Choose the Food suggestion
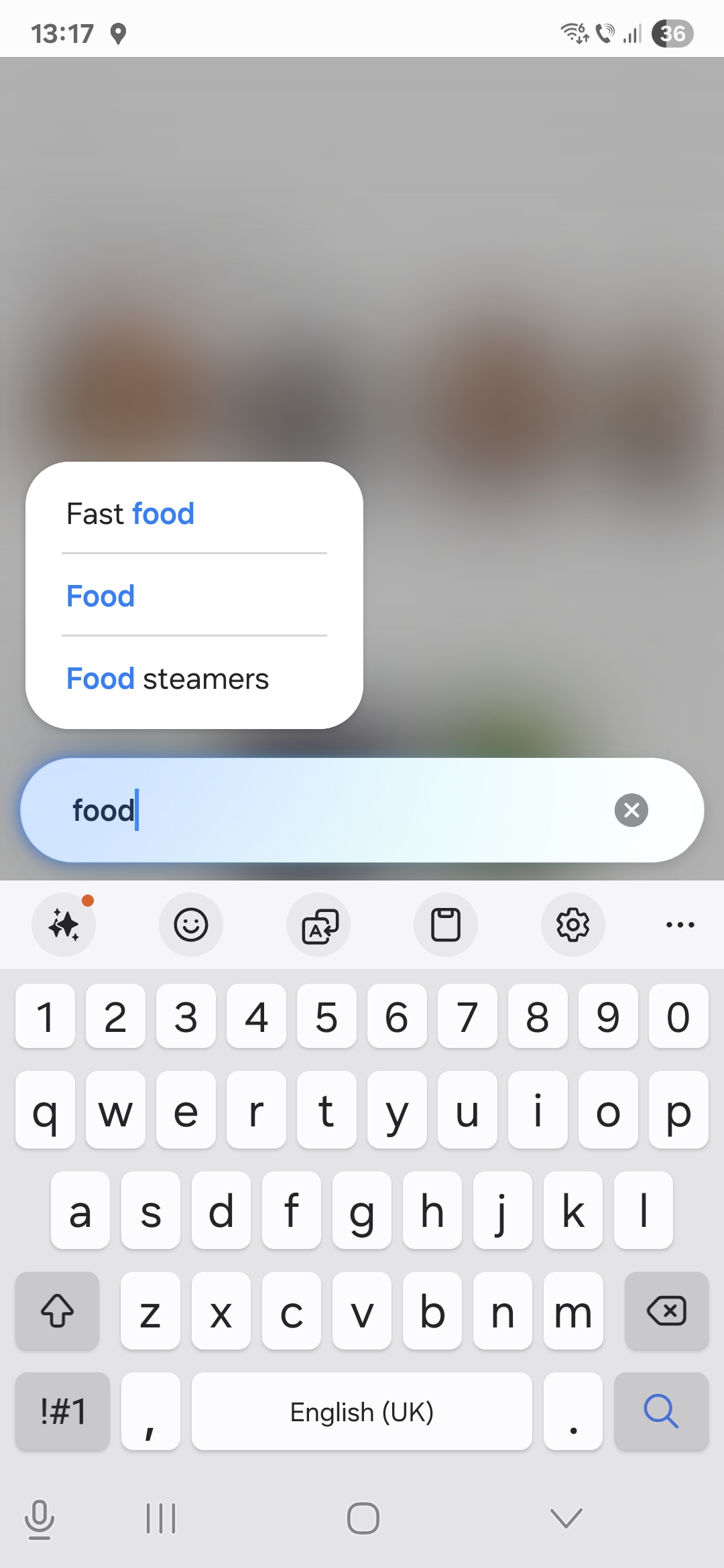Screen dimensions: 724x1568 coord(194,596)
